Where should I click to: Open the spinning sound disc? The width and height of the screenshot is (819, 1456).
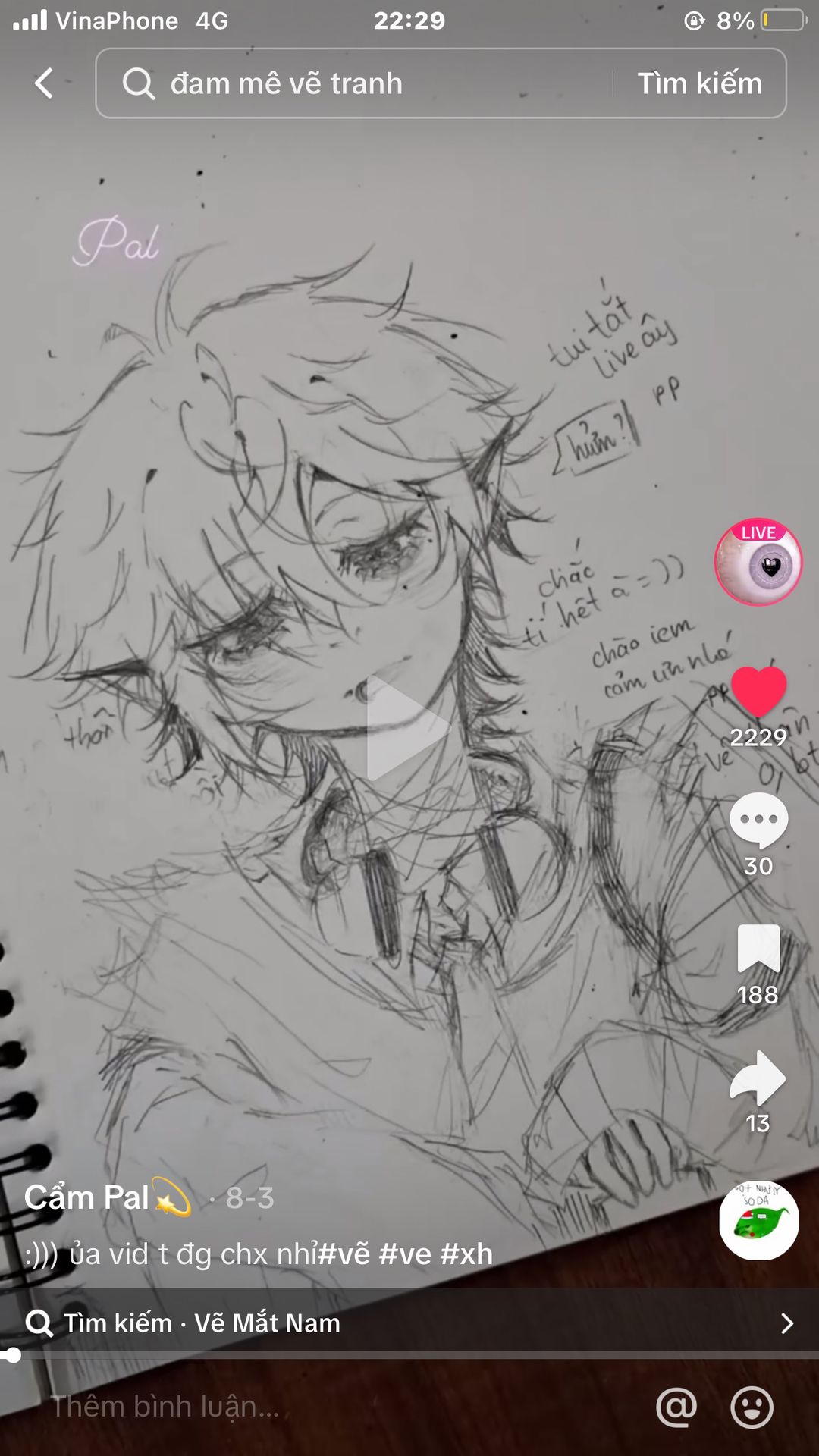pos(758,1220)
